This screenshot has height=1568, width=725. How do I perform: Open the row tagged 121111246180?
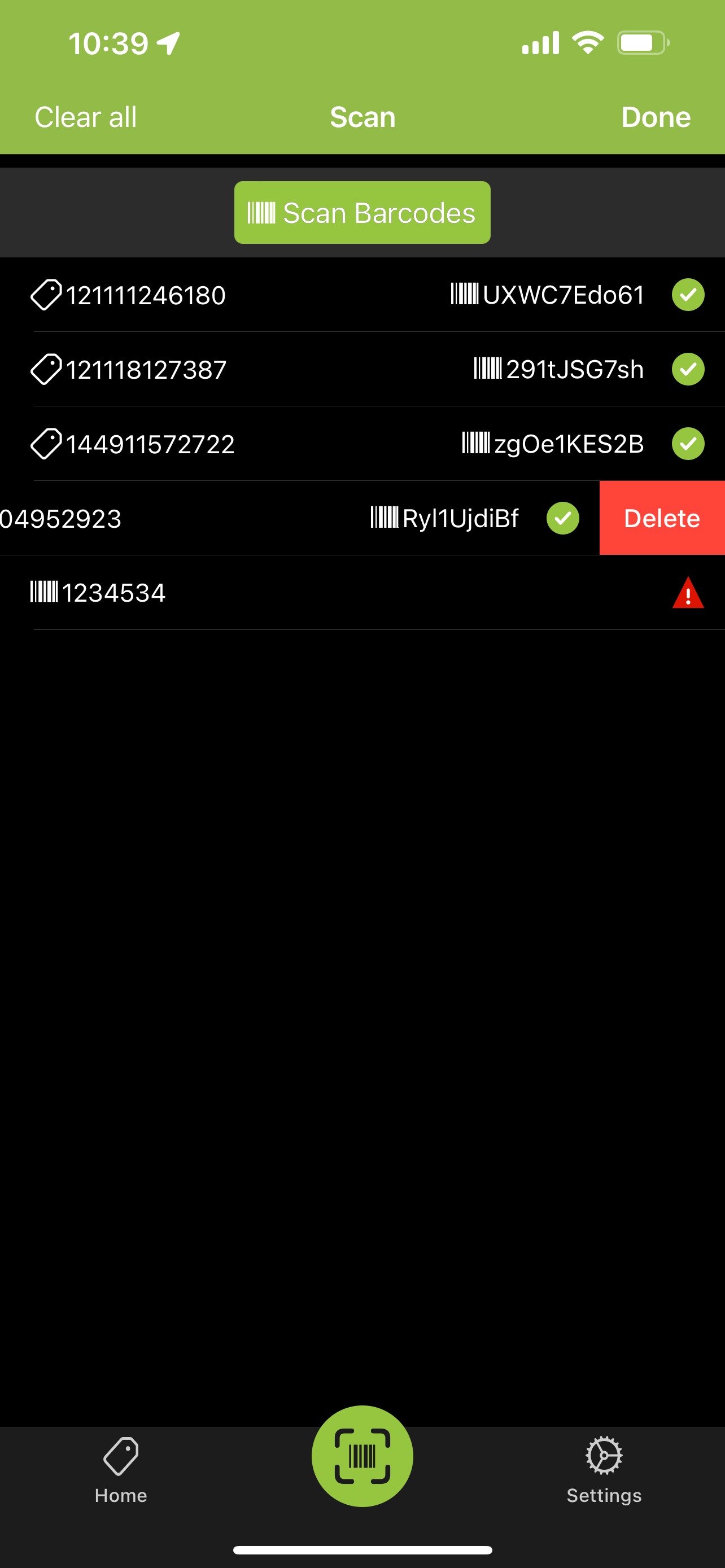point(362,295)
